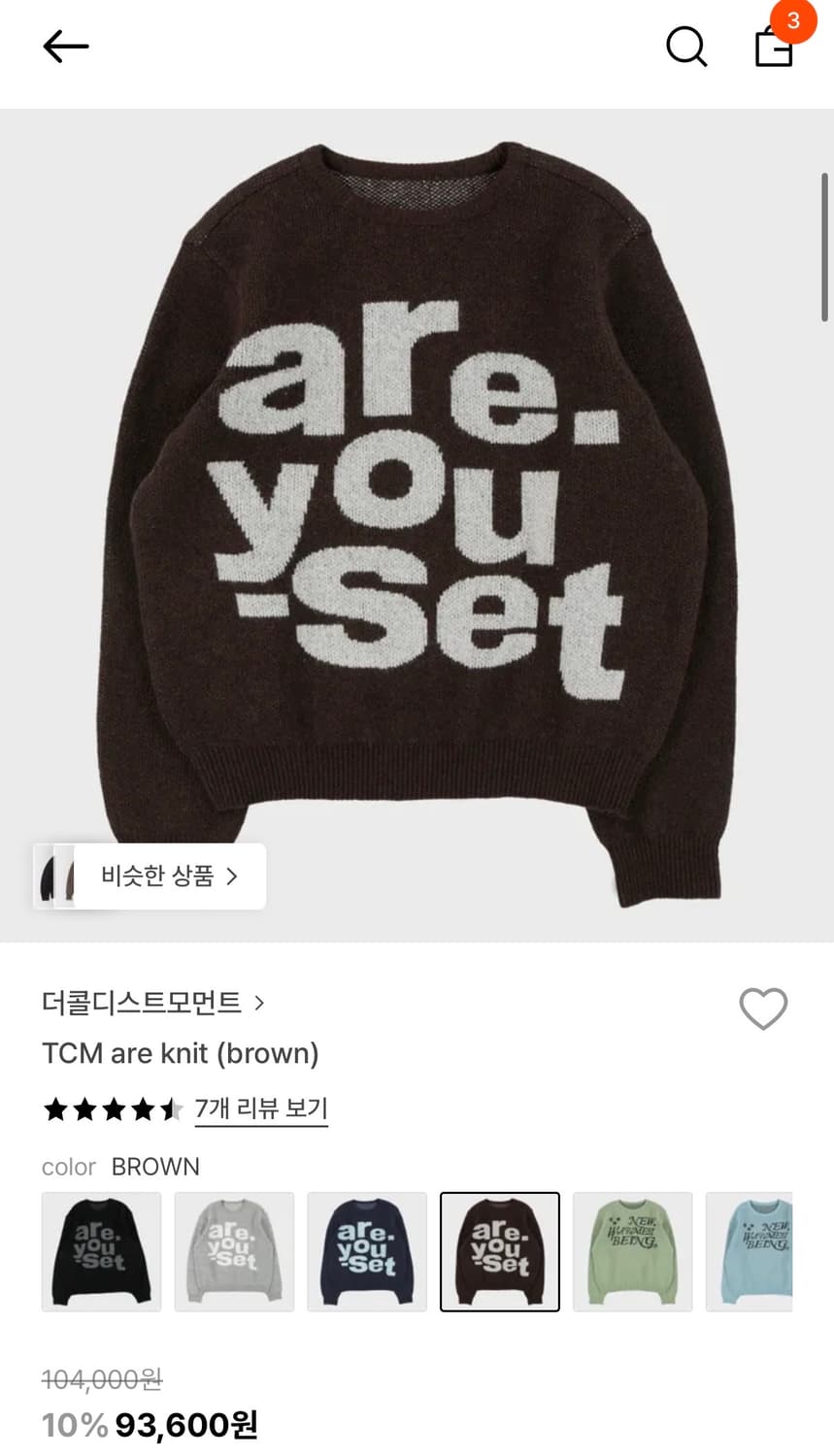Viewport: 834px width, 1456px height.
Task: Open the shopping cart with 3 items
Action: (774, 49)
